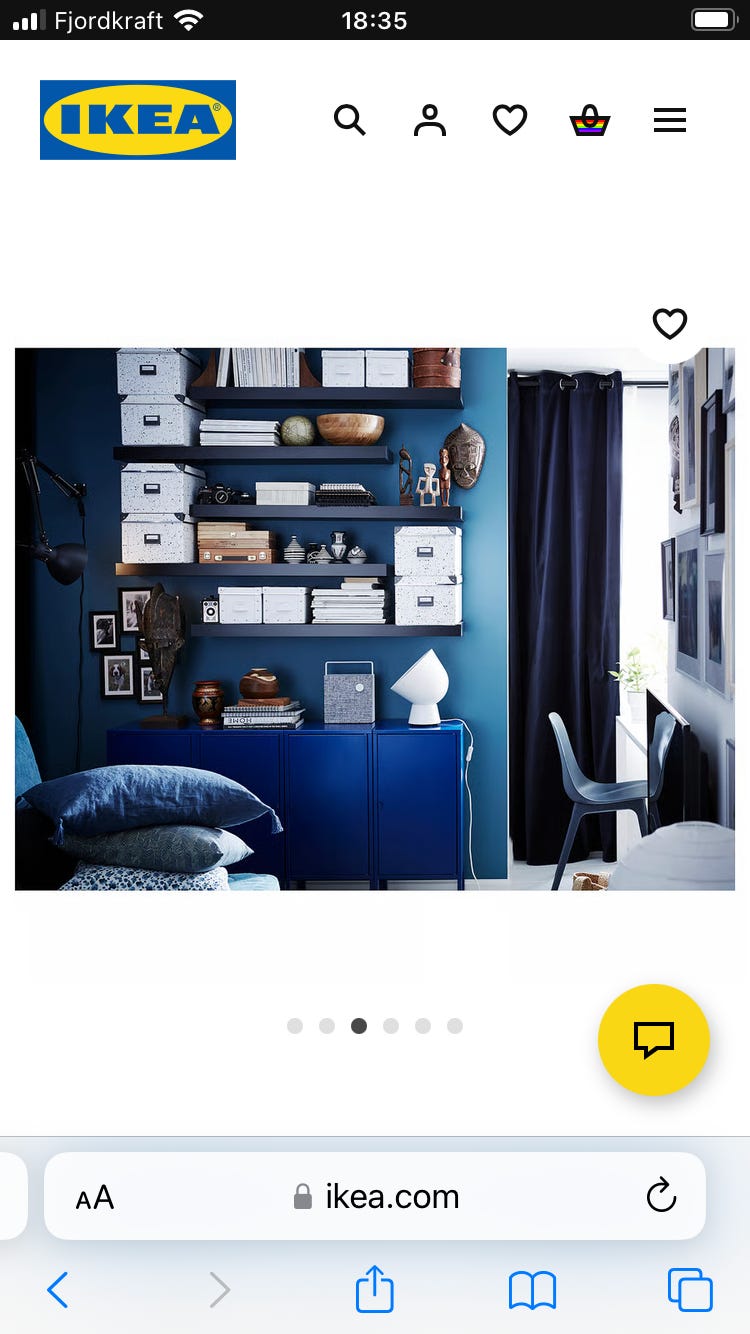Screen dimensions: 750x1334
Task: Open the Safari tab switcher
Action: pyautogui.click(x=690, y=1290)
